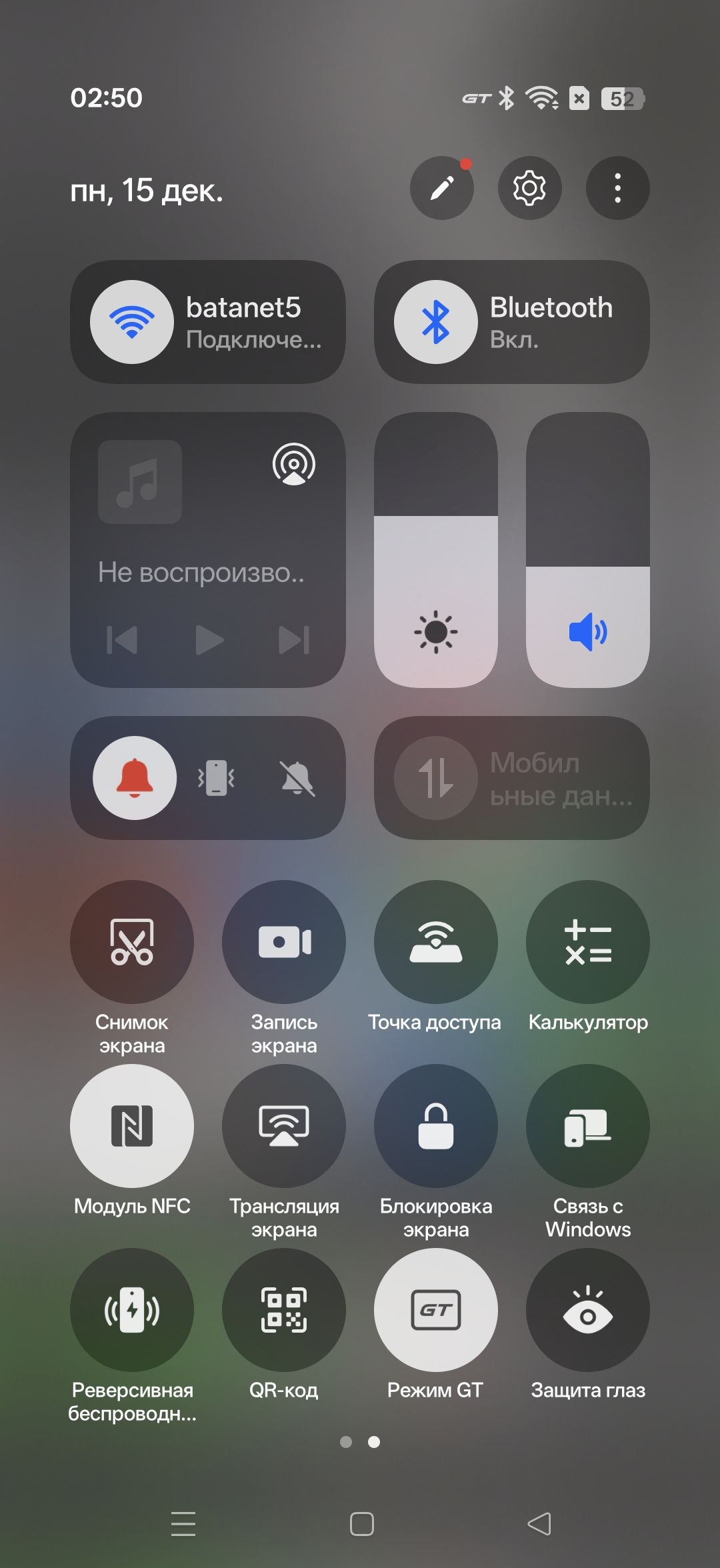
Task: Start Трансляция экрана screen cast
Action: (x=284, y=1125)
